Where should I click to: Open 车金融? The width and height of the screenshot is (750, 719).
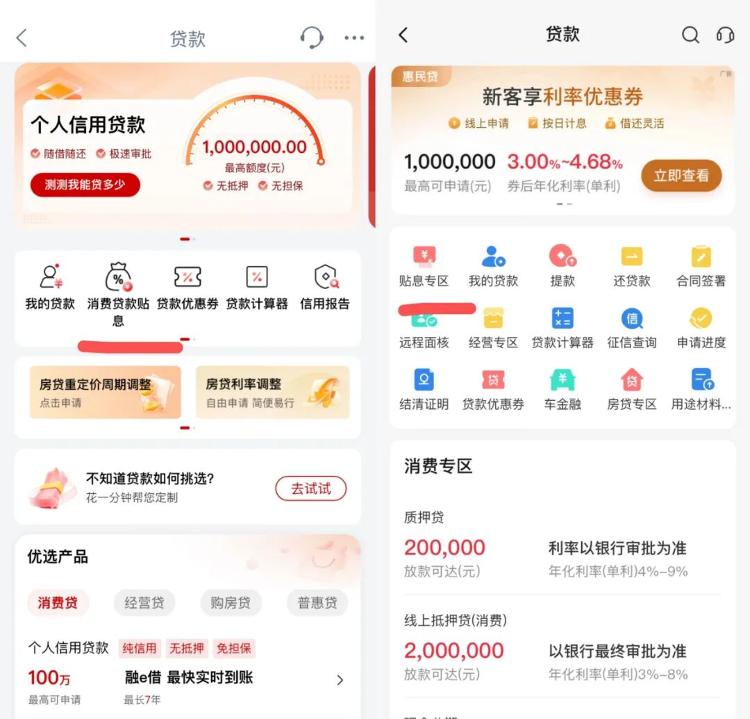pos(562,389)
